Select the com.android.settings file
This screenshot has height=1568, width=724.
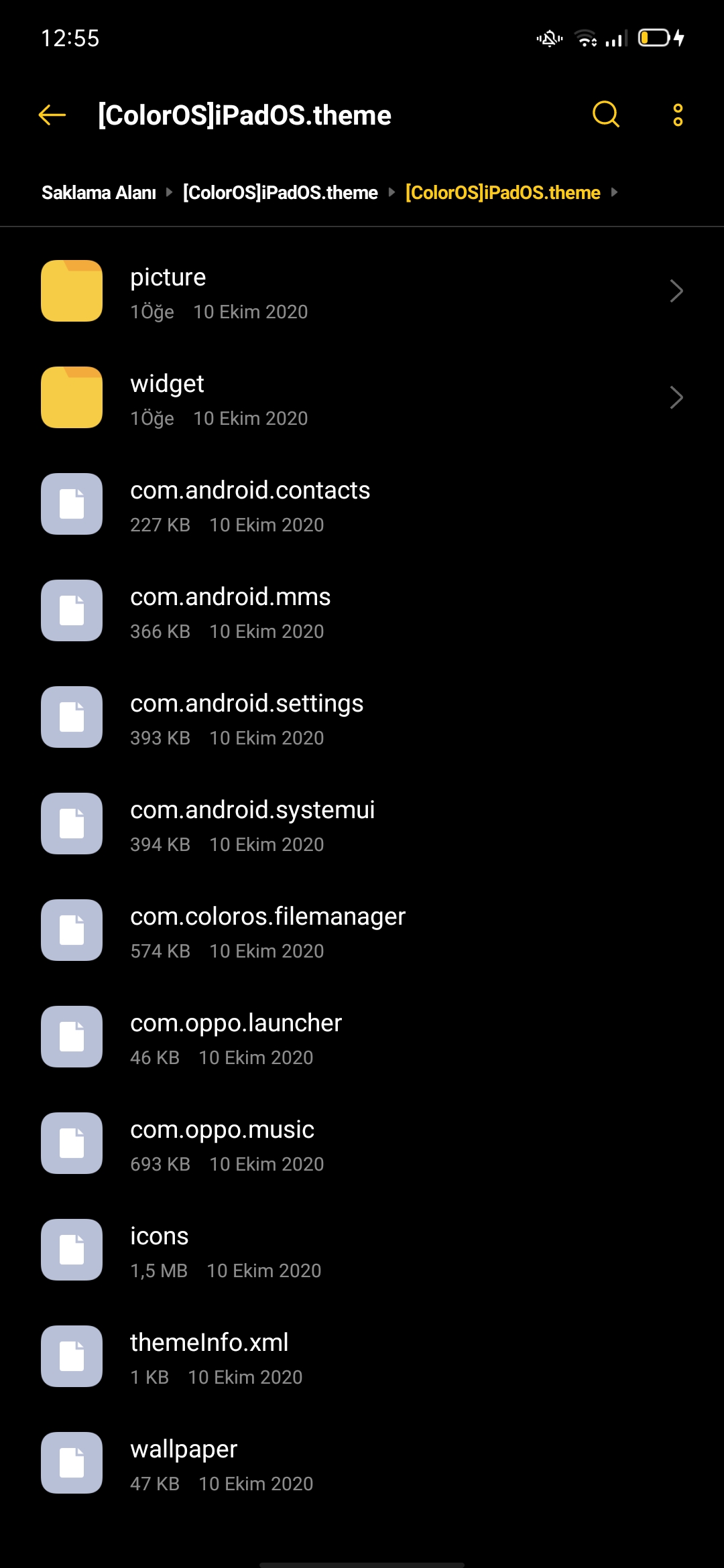click(362, 717)
